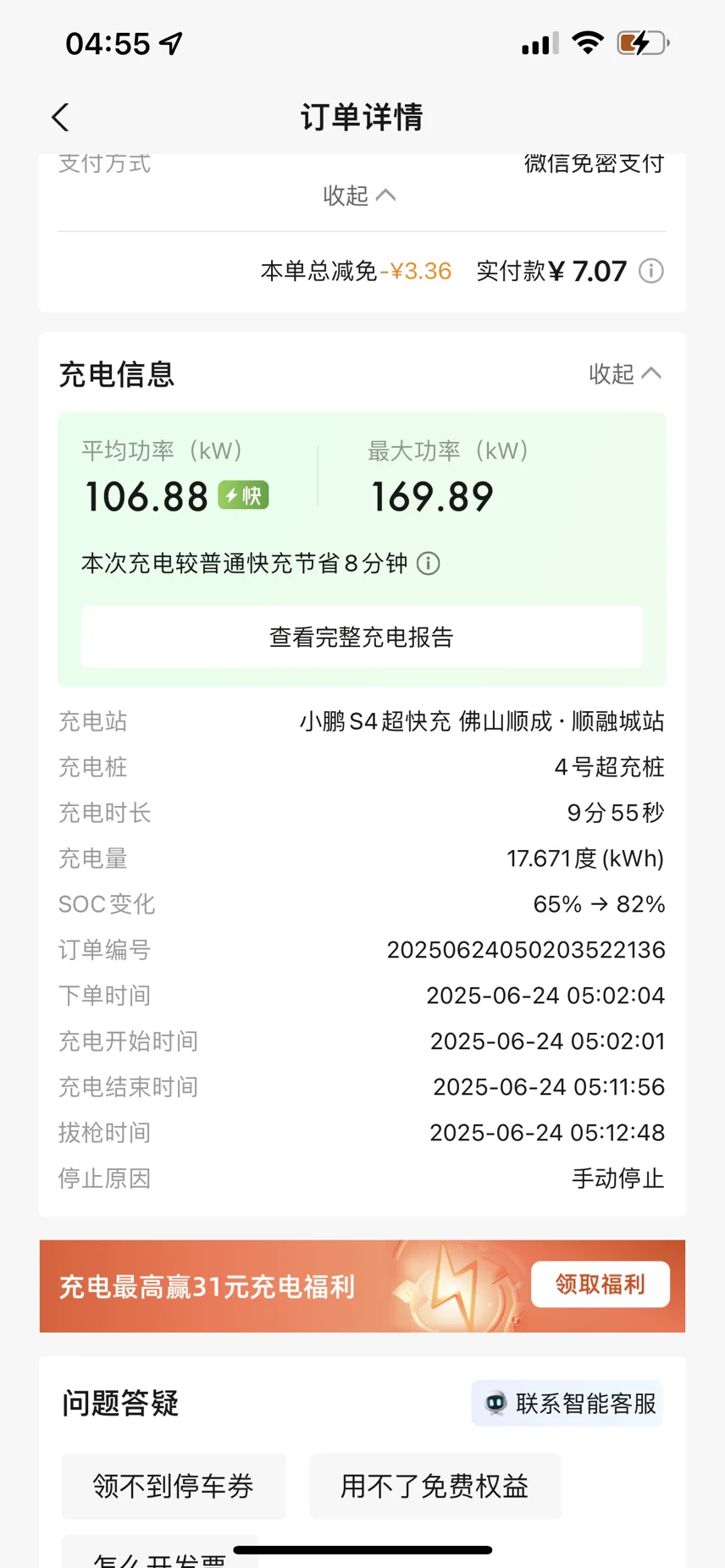Collapse the payment details with 收起
Screen dimensions: 725x1568
click(360, 196)
